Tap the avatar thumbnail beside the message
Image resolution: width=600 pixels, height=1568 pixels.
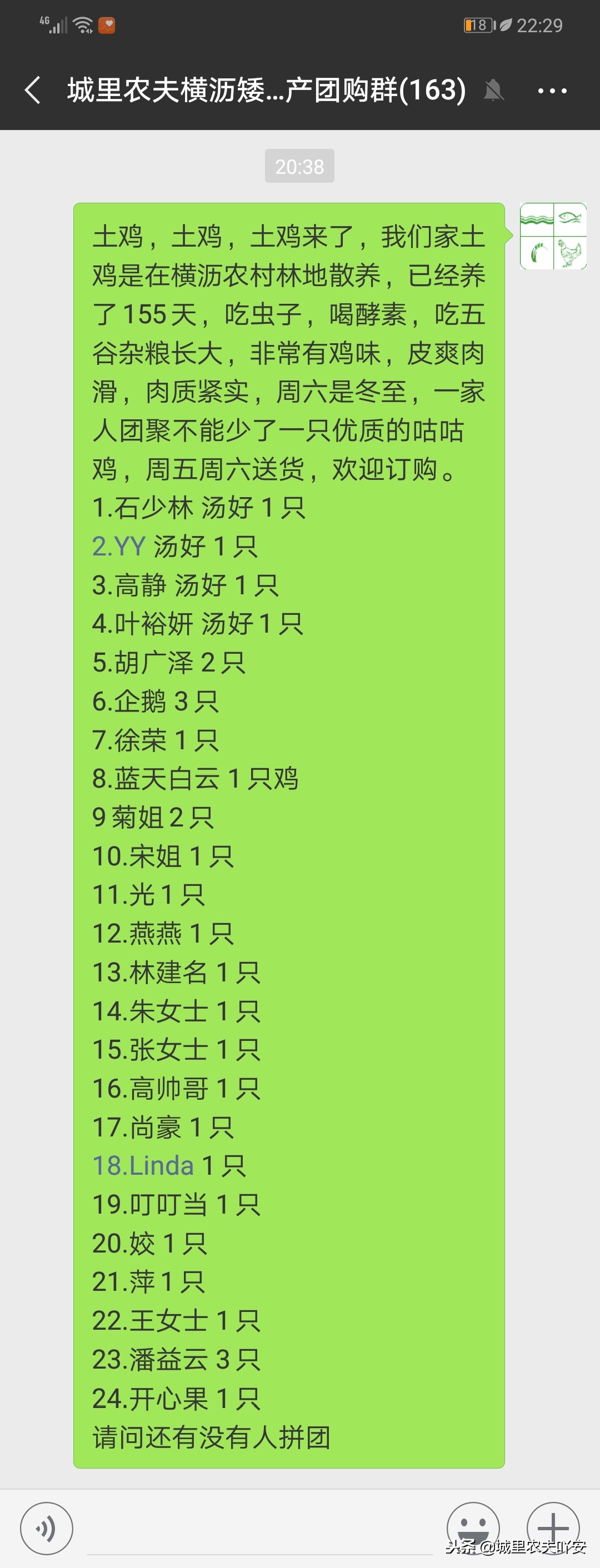(x=554, y=237)
